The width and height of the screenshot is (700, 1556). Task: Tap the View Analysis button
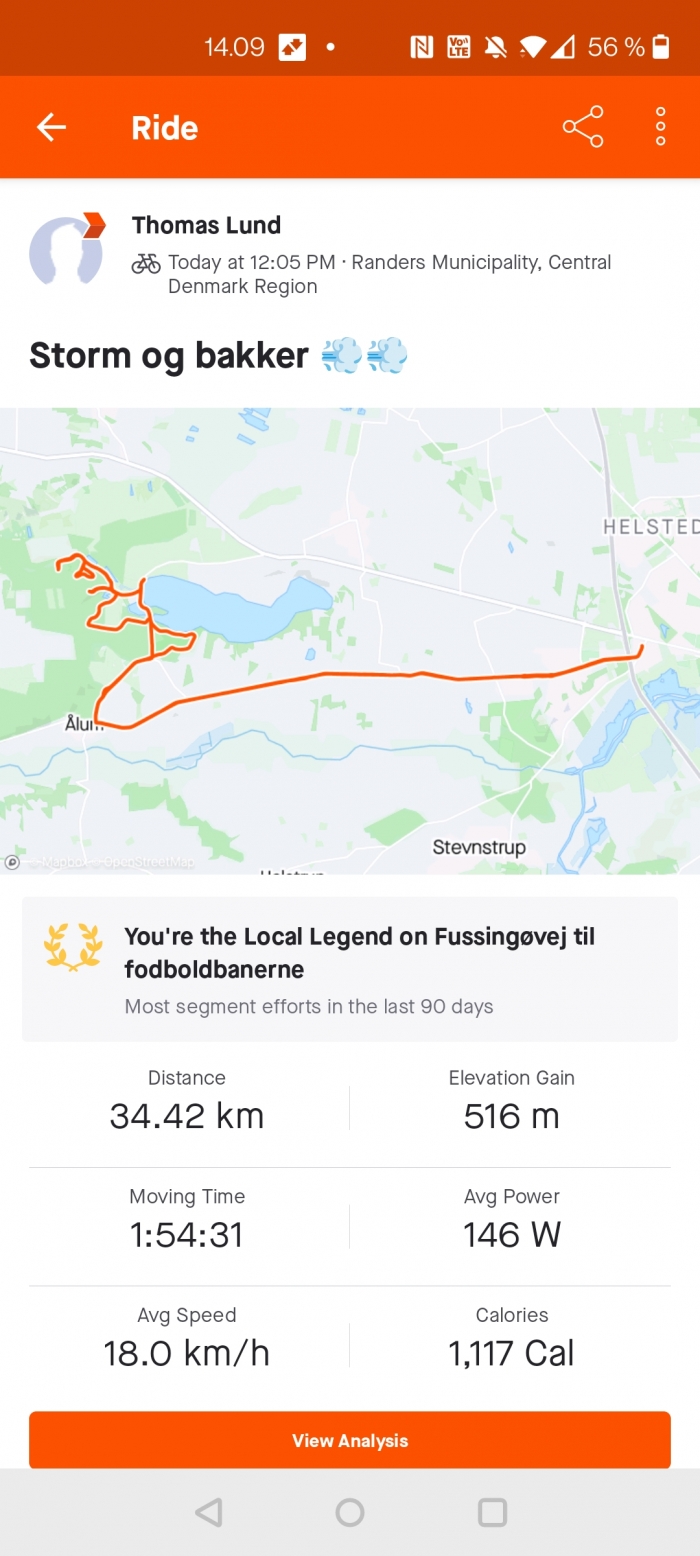tap(350, 1440)
